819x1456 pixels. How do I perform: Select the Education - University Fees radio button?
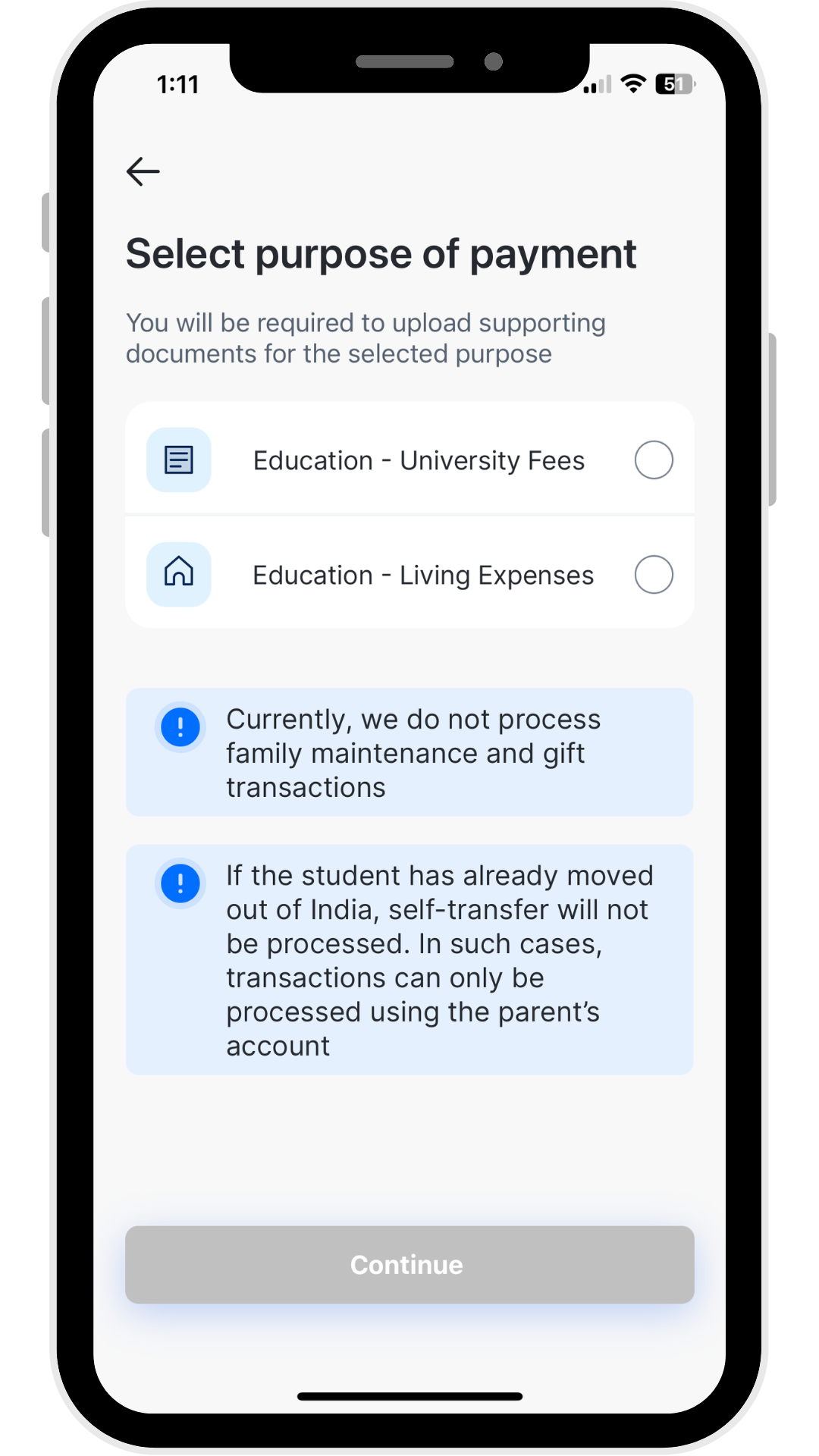tap(653, 460)
